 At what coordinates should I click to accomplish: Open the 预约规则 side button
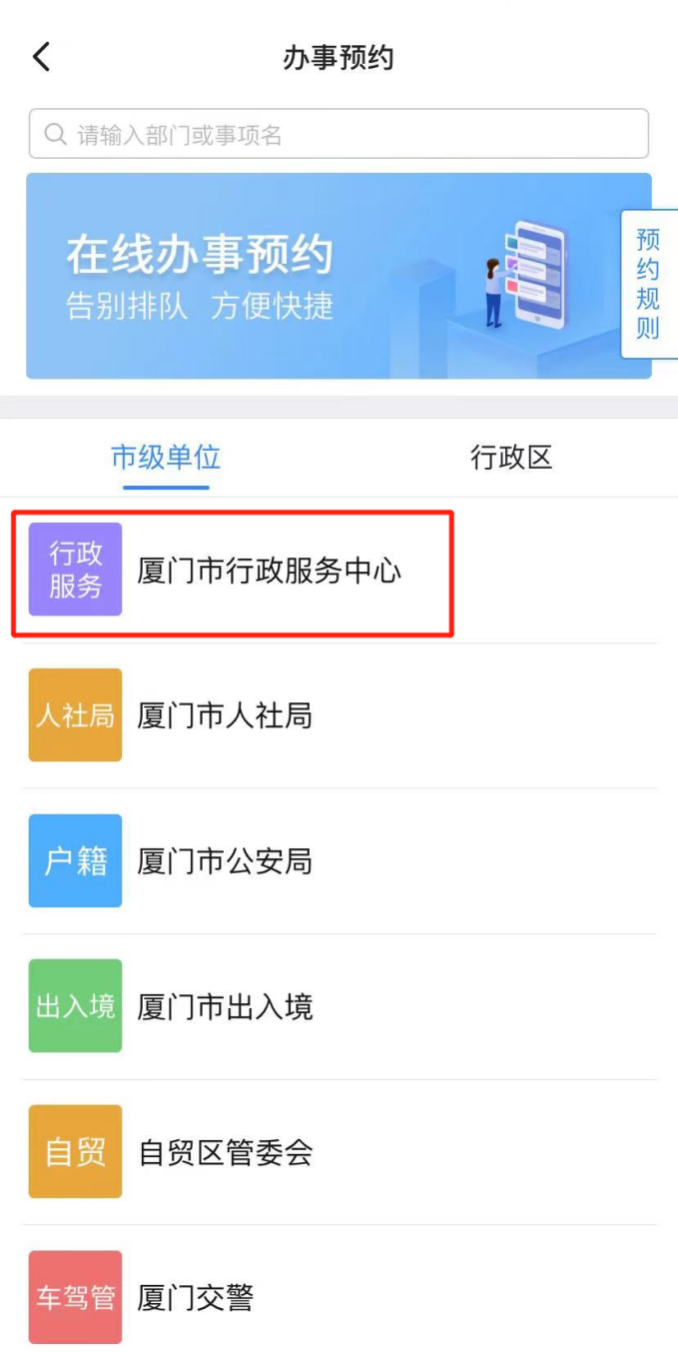coord(648,284)
